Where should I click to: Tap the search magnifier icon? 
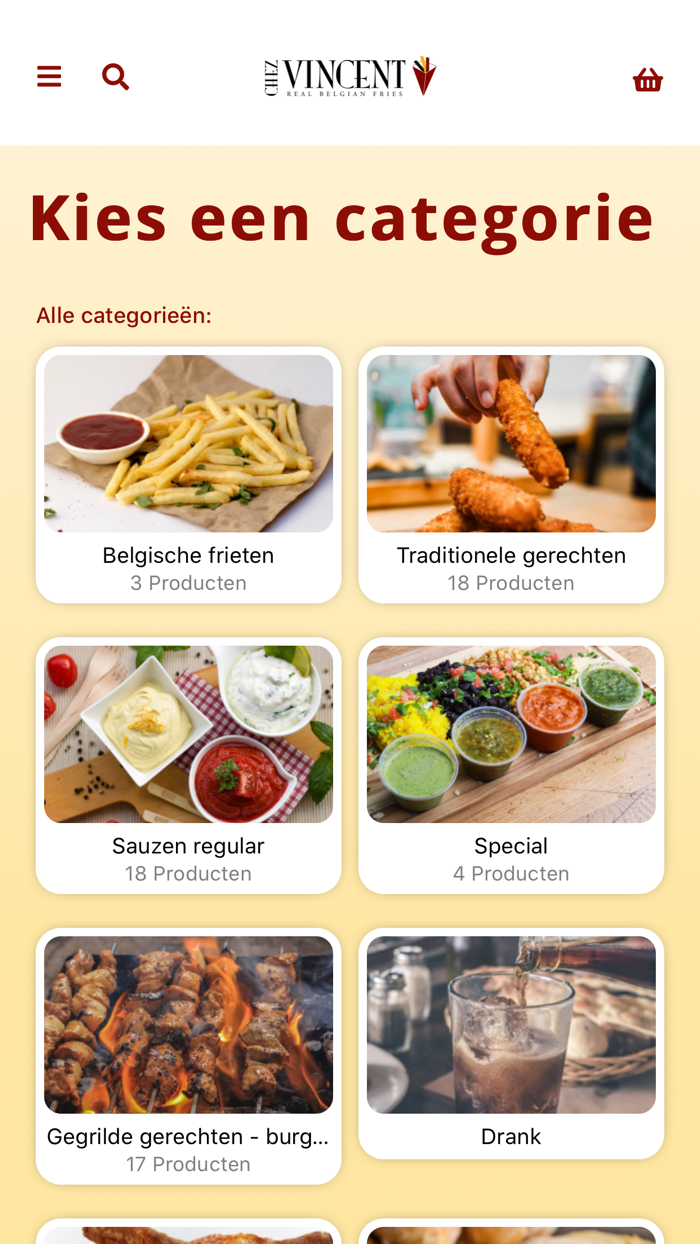(116, 77)
